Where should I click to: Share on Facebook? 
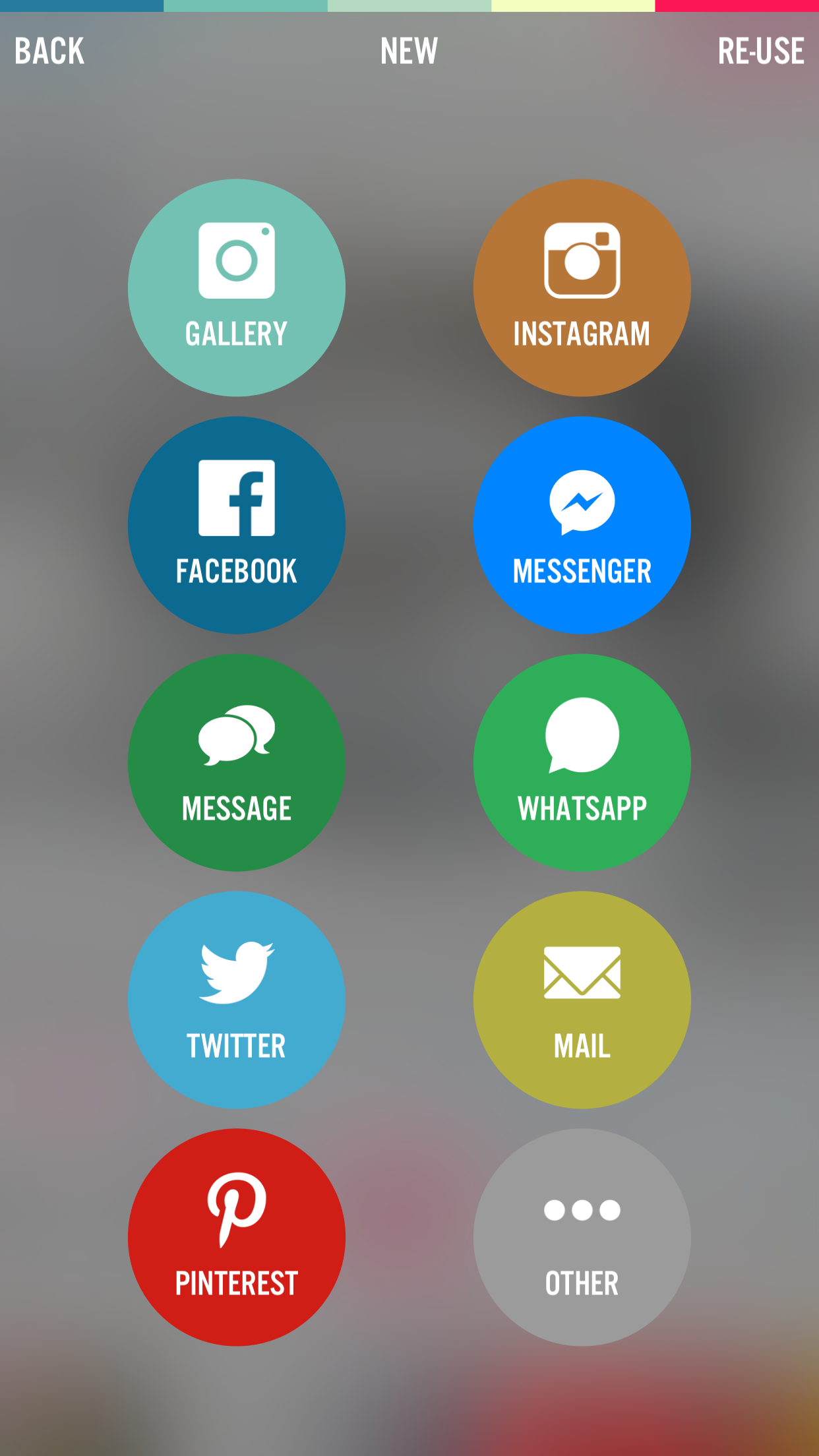(x=237, y=525)
